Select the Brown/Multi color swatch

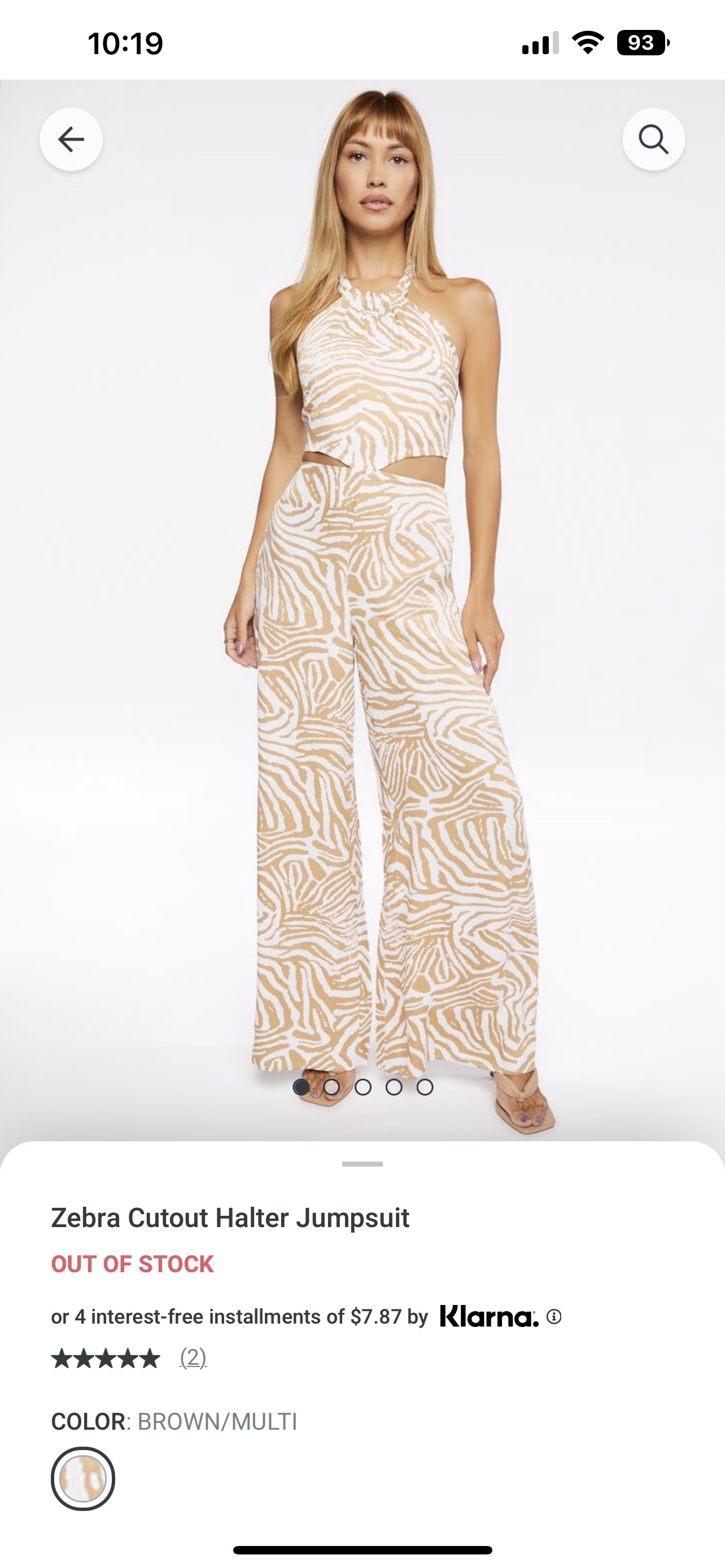(x=83, y=1478)
